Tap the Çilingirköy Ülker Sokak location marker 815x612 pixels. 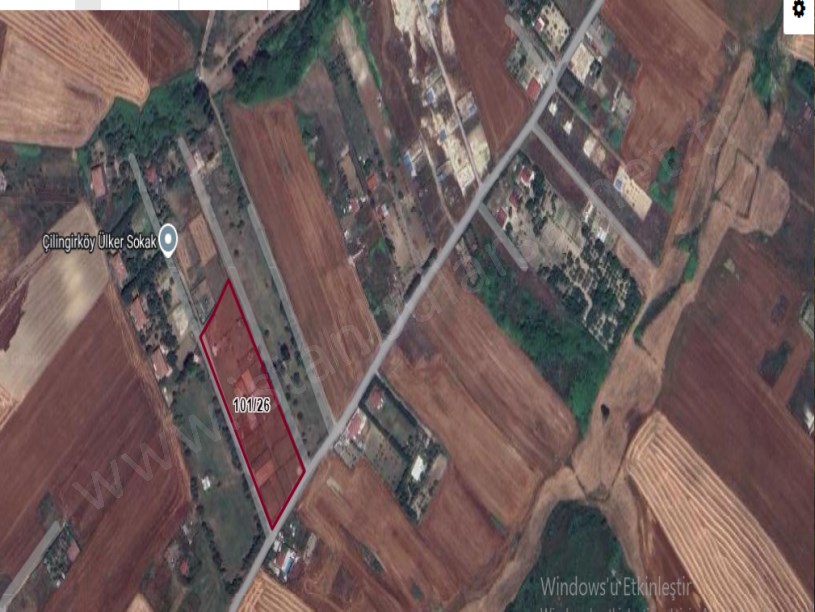coord(169,239)
